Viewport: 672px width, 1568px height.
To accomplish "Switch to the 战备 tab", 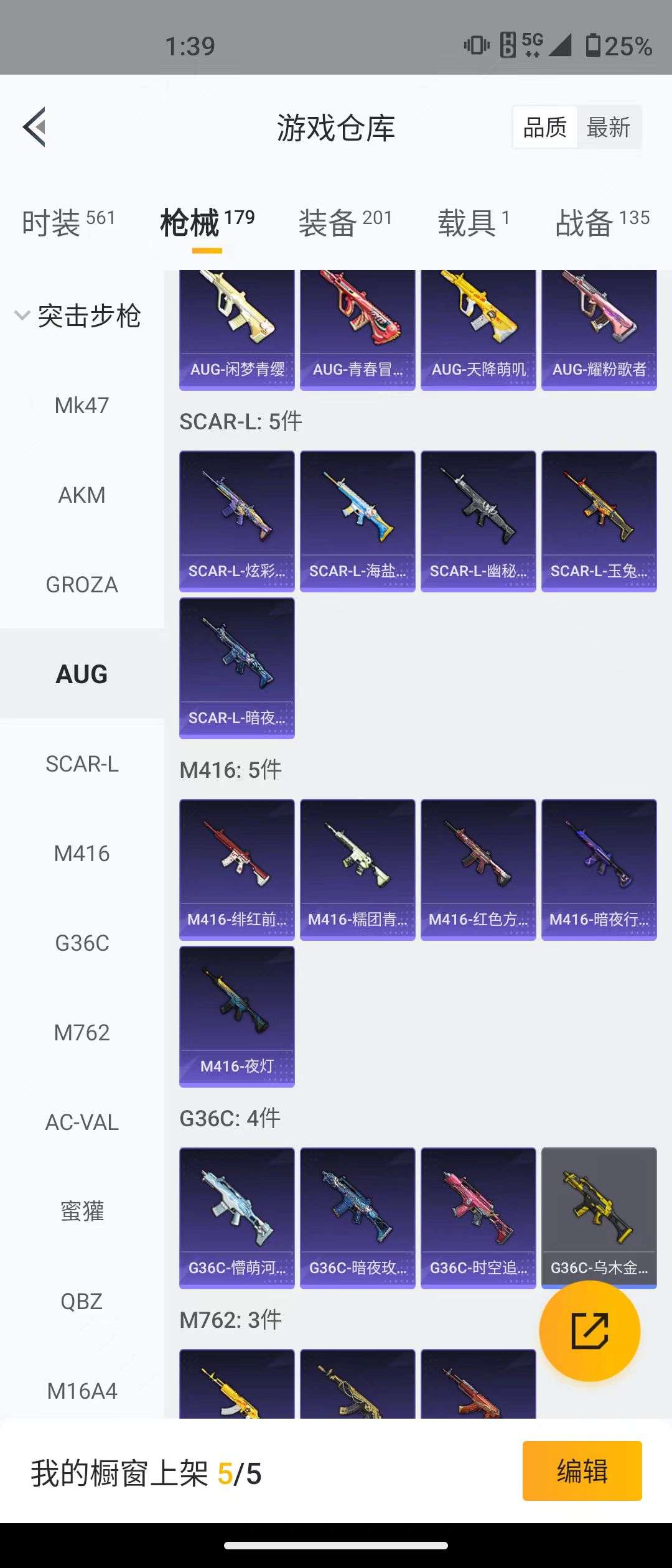I will tap(602, 222).
